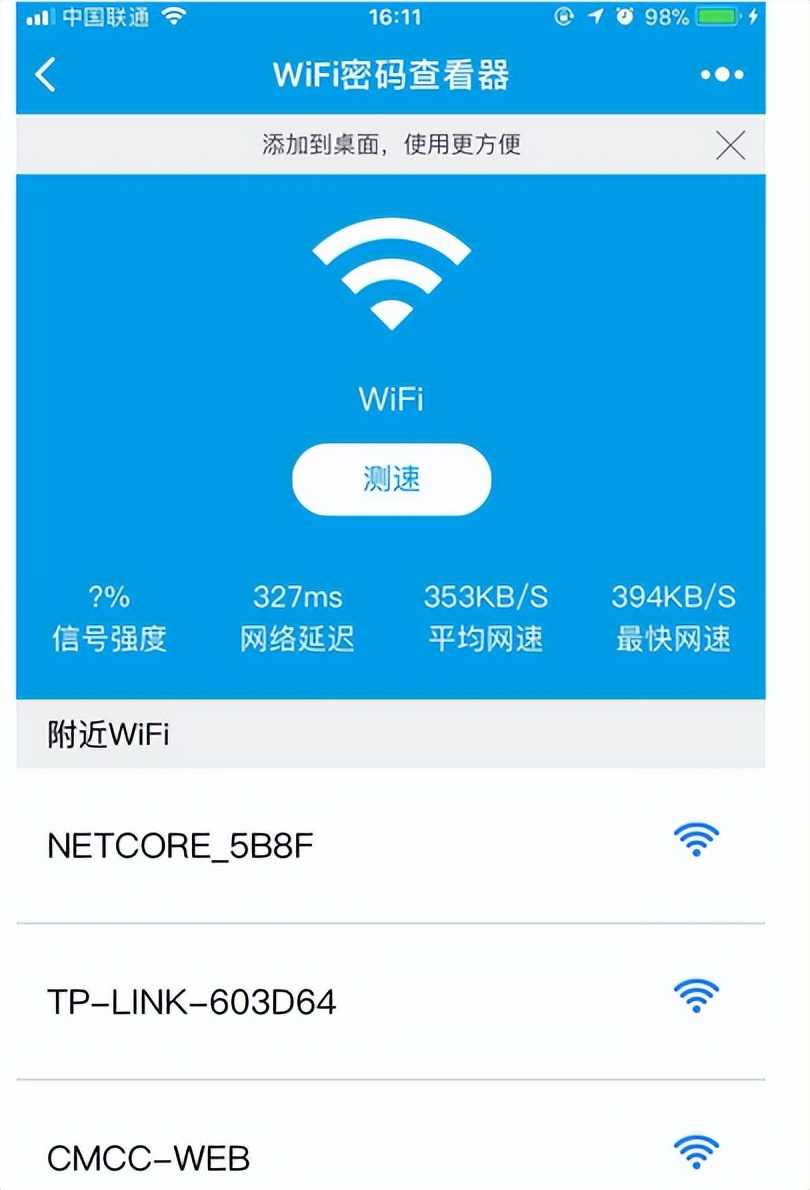Dismiss the 添加到桌面 banner
Viewport: 810px width, 1190px height.
point(730,145)
